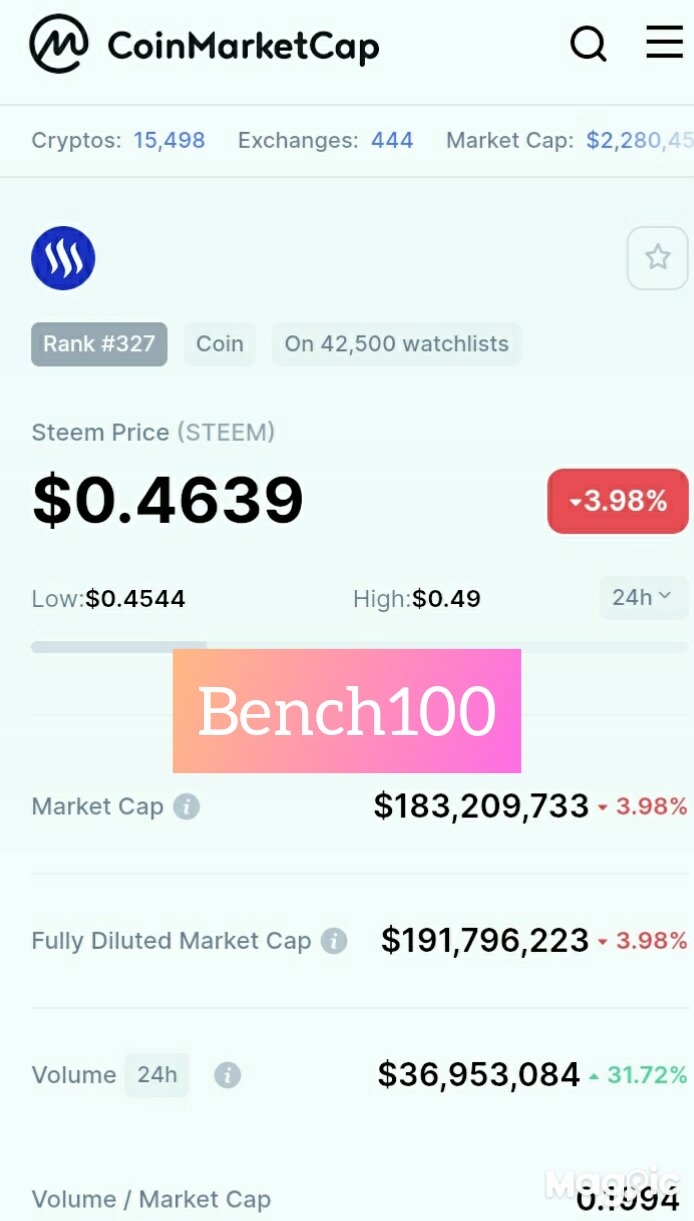Screen dimensions: 694x1221
Task: Tap the Rank #327 badge
Action: [99, 344]
